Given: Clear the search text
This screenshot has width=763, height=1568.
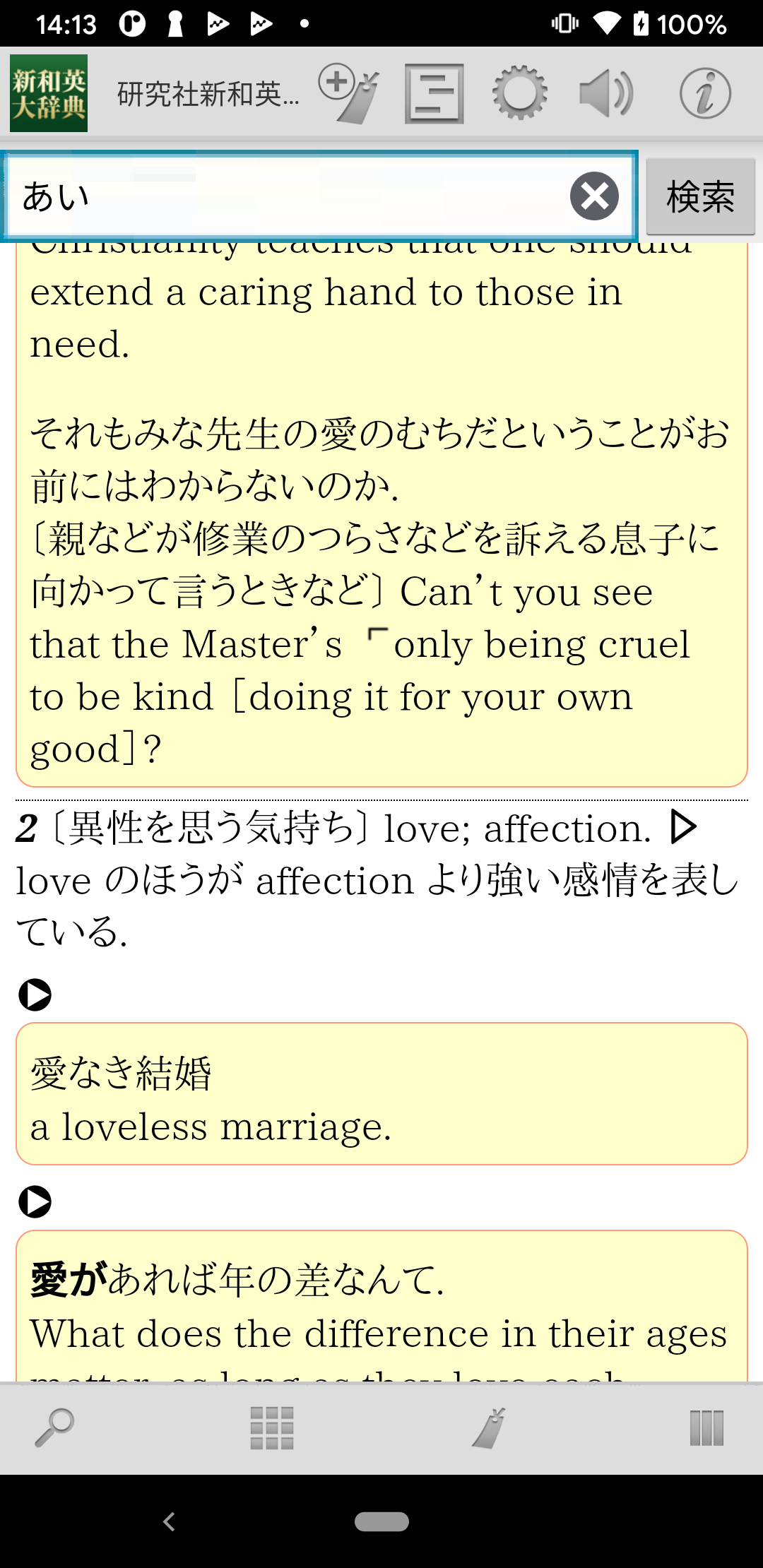Looking at the screenshot, I should [594, 196].
